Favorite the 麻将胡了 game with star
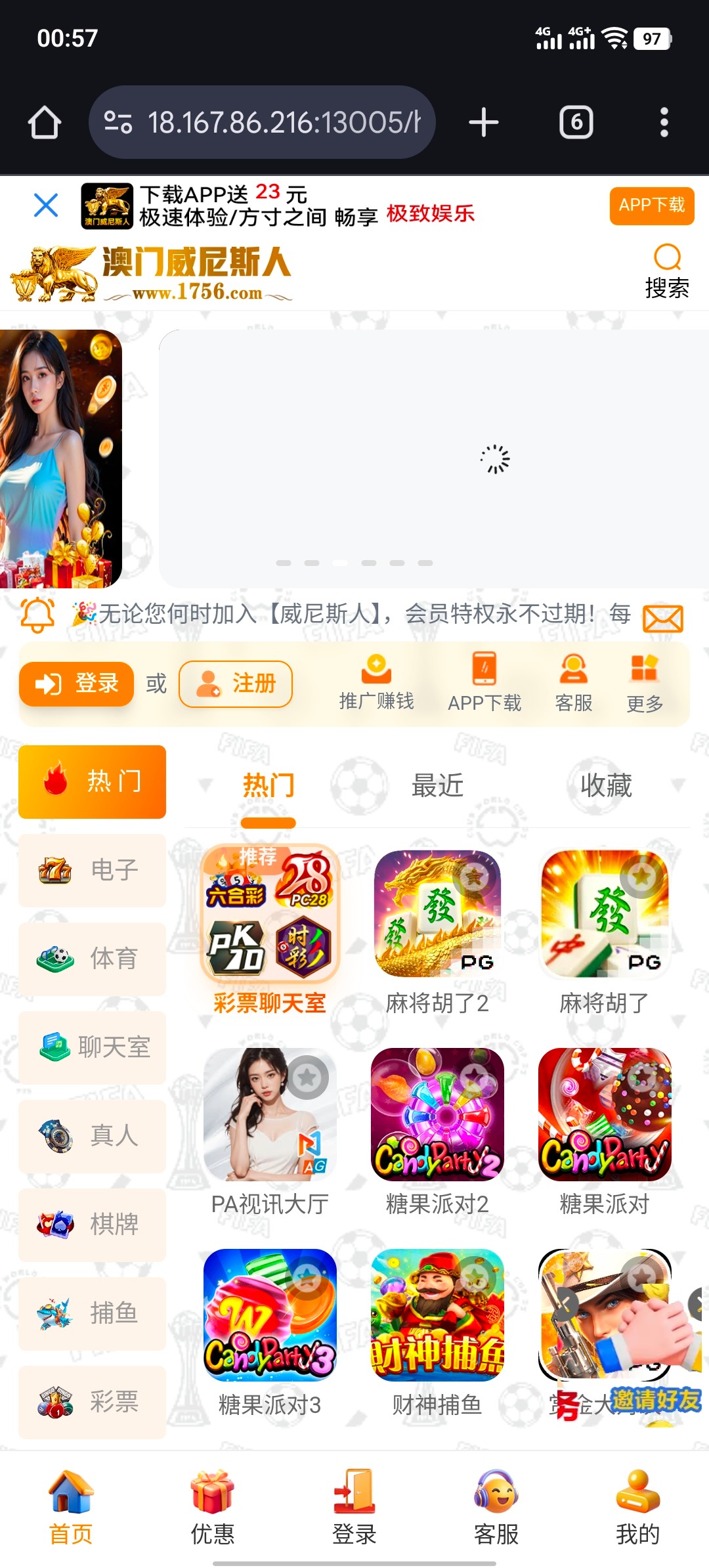Image resolution: width=709 pixels, height=1568 pixels. tap(641, 876)
